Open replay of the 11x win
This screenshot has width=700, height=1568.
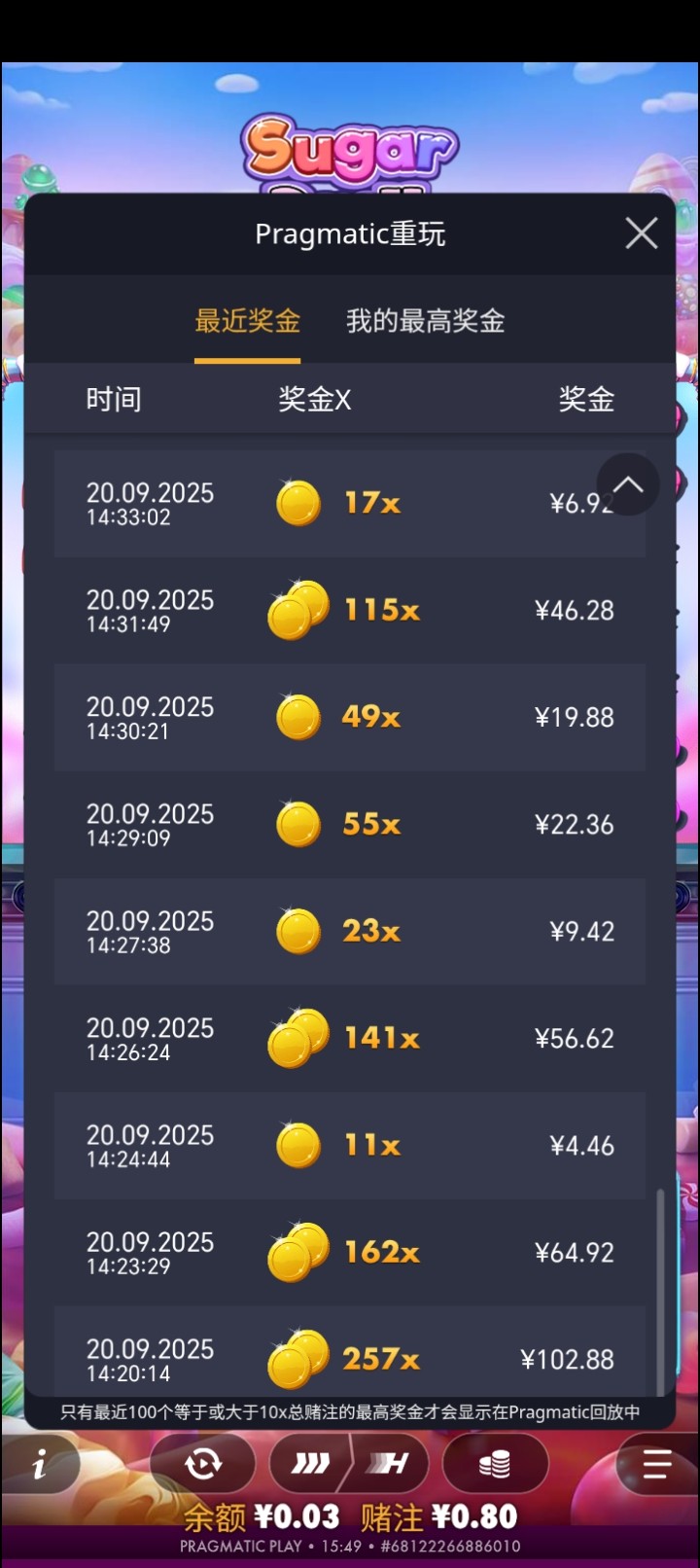click(350, 1146)
